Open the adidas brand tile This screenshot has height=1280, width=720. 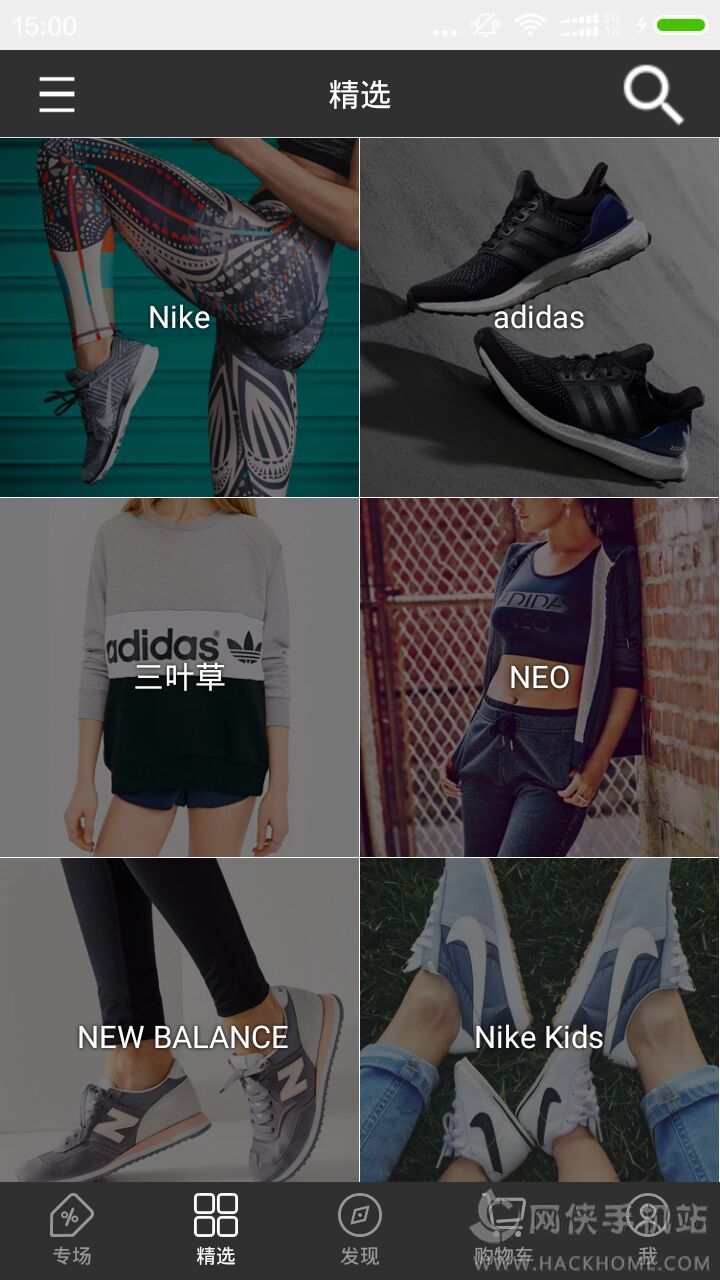(x=539, y=317)
